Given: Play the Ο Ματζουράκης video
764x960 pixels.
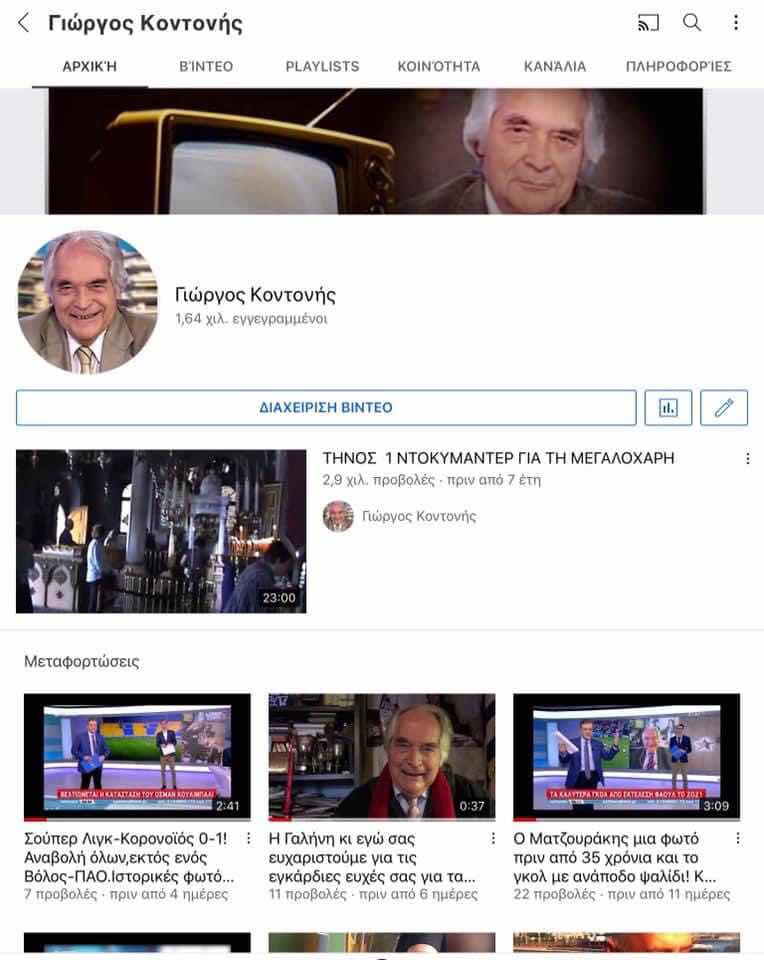Looking at the screenshot, I should (x=626, y=757).
